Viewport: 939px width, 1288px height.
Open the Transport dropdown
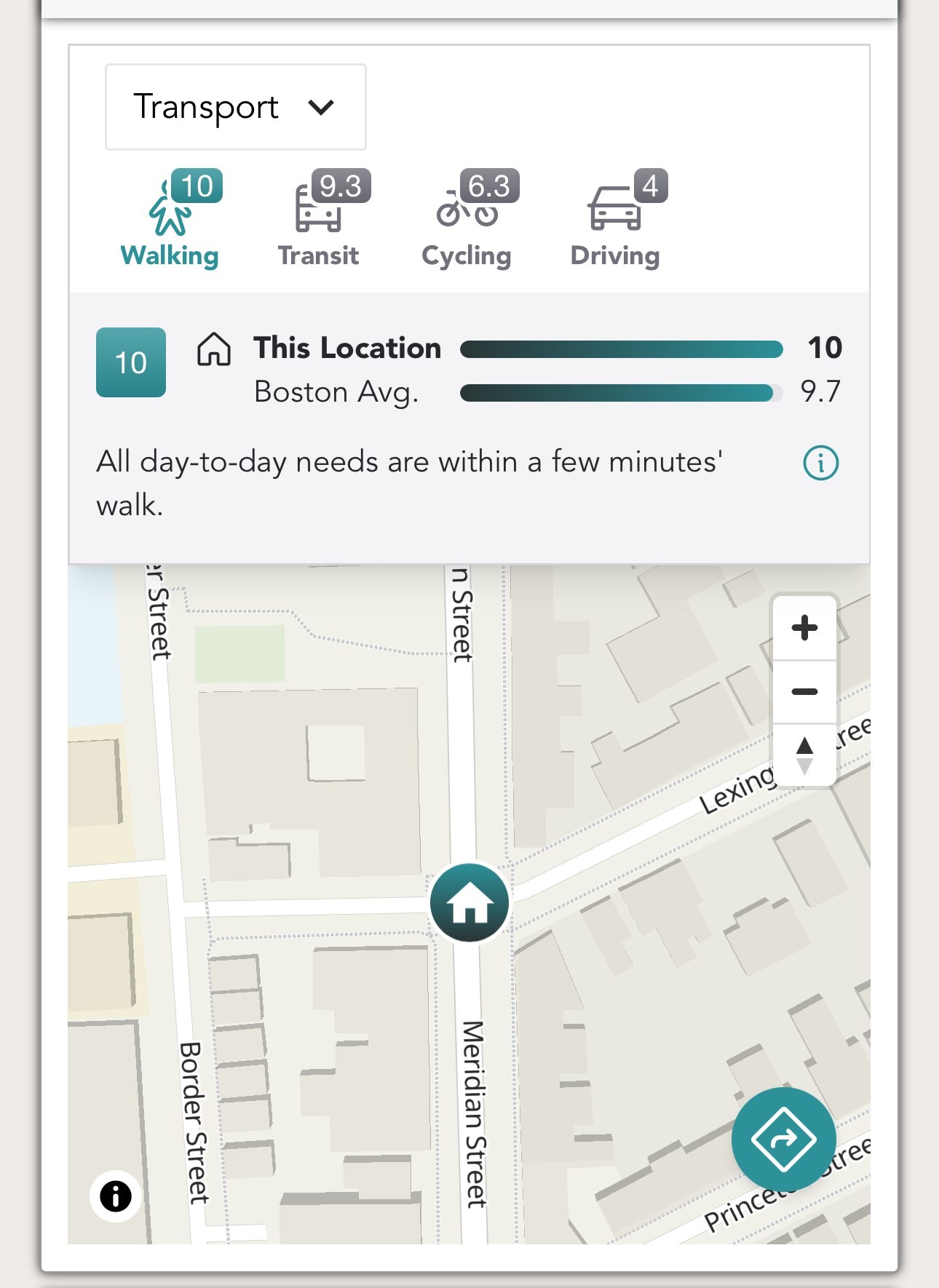click(235, 107)
